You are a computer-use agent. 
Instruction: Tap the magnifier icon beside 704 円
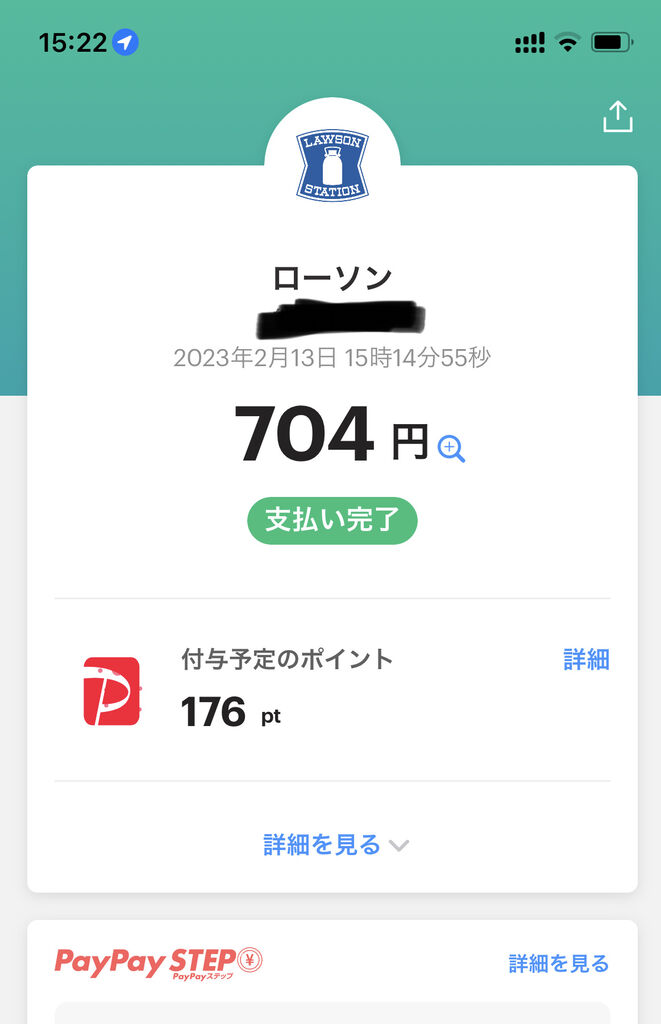click(x=452, y=449)
